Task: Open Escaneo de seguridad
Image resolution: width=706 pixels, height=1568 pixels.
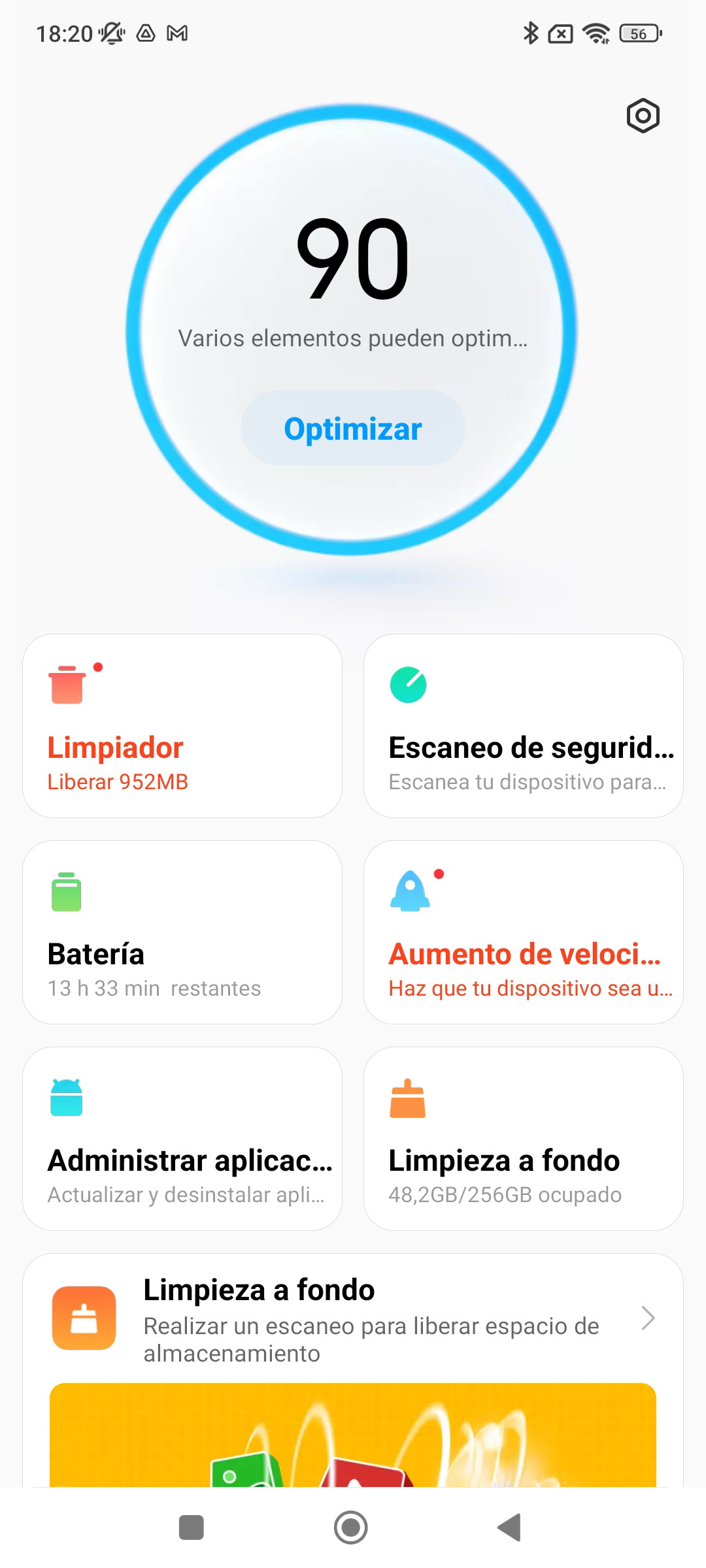Action: [x=524, y=726]
